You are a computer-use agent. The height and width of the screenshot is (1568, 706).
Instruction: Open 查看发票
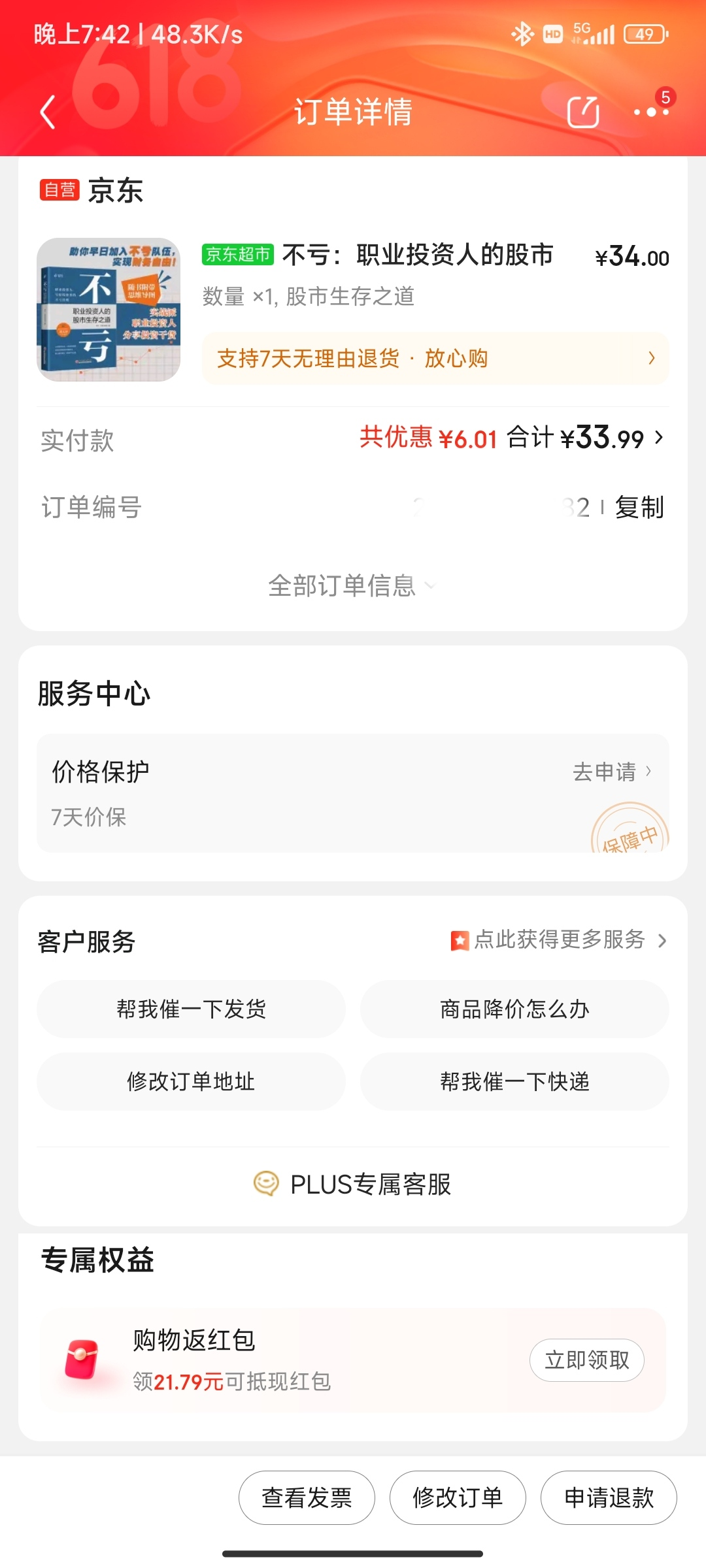(x=307, y=1497)
